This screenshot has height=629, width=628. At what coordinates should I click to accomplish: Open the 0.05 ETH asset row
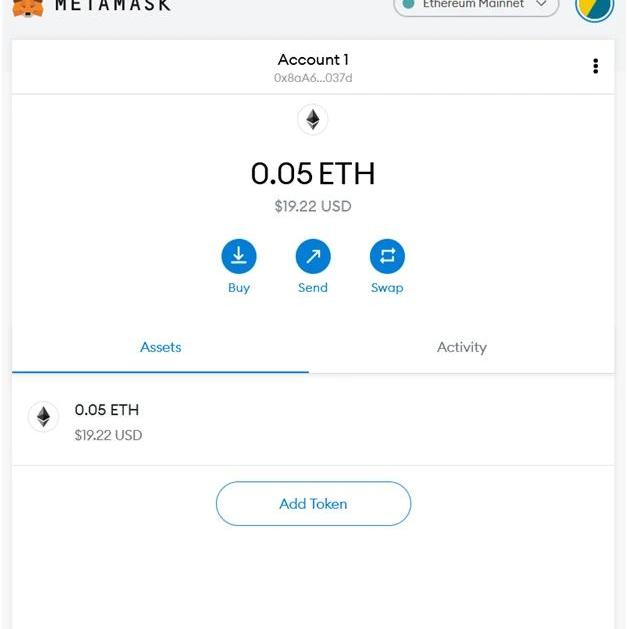point(313,421)
